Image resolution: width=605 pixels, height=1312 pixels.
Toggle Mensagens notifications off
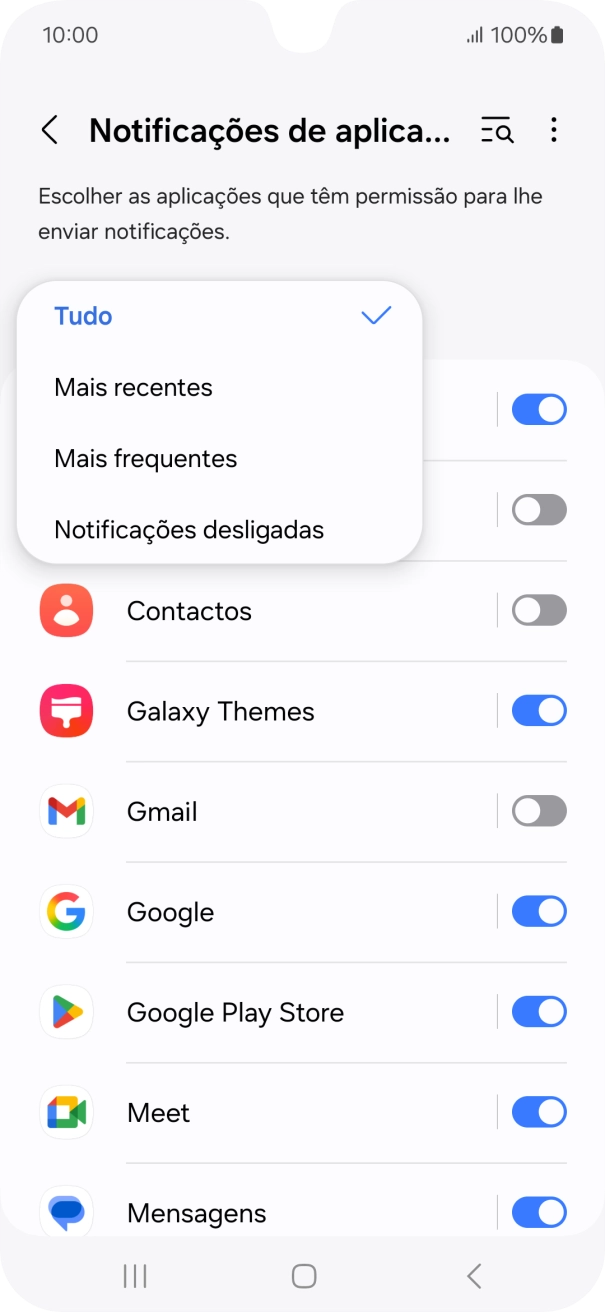(539, 1213)
